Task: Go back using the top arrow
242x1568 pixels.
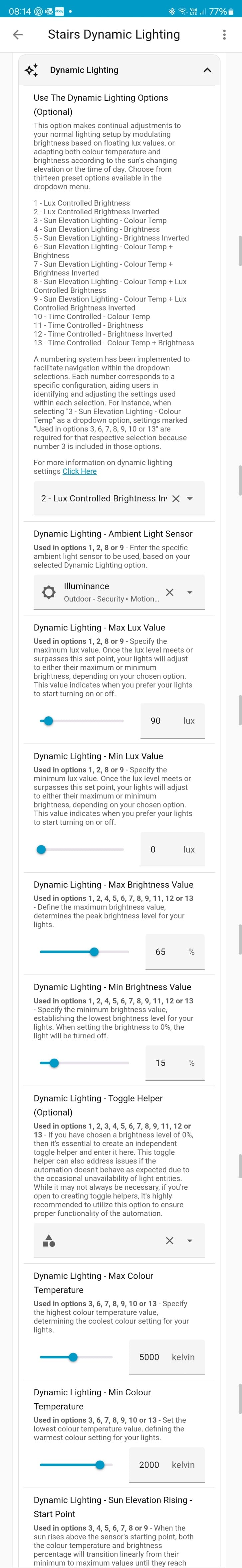Action: 18,35
